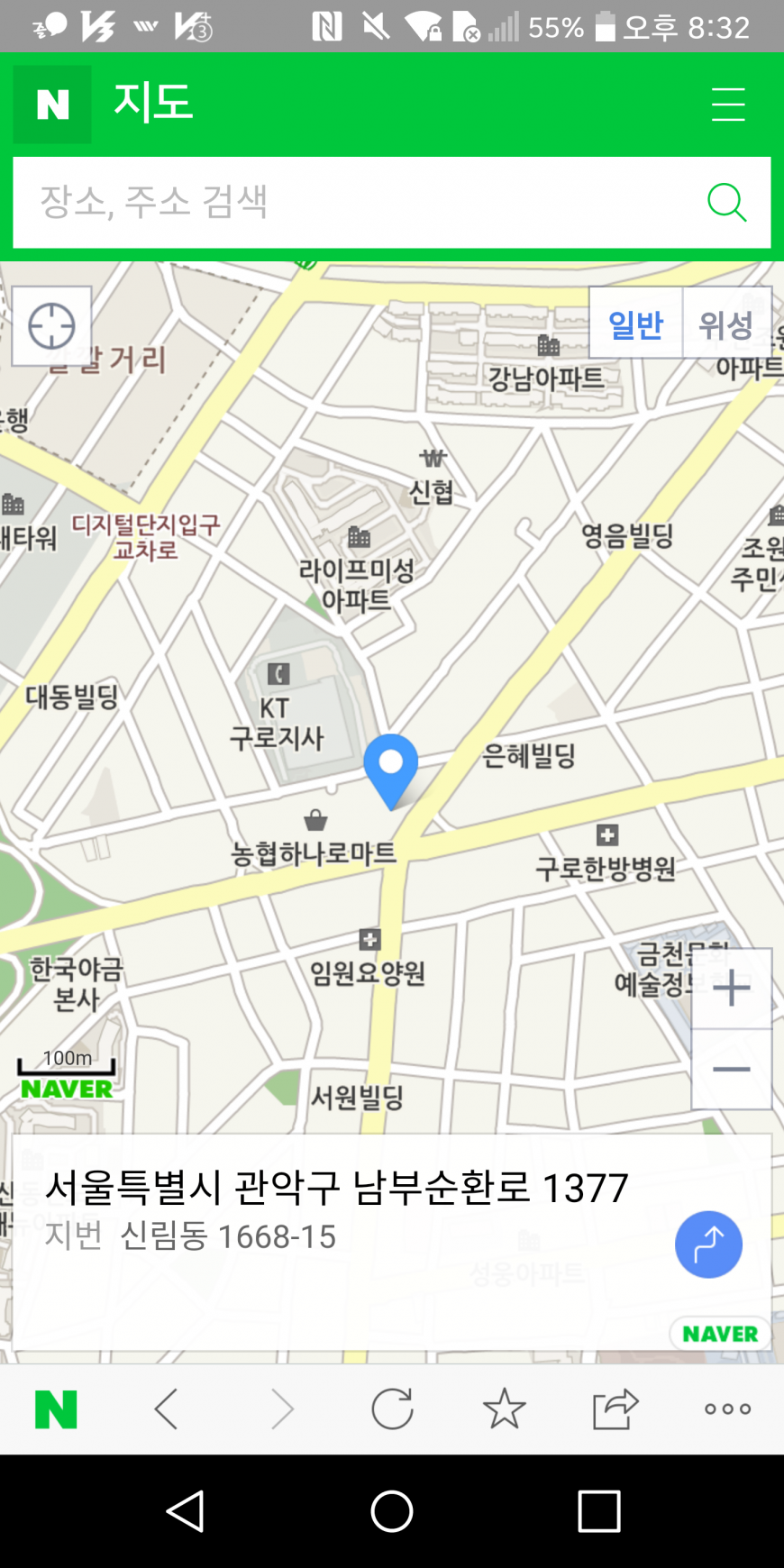Screen dimensions: 784x1568
Task: Go to Naver home from bottom toolbar
Action: [56, 1408]
